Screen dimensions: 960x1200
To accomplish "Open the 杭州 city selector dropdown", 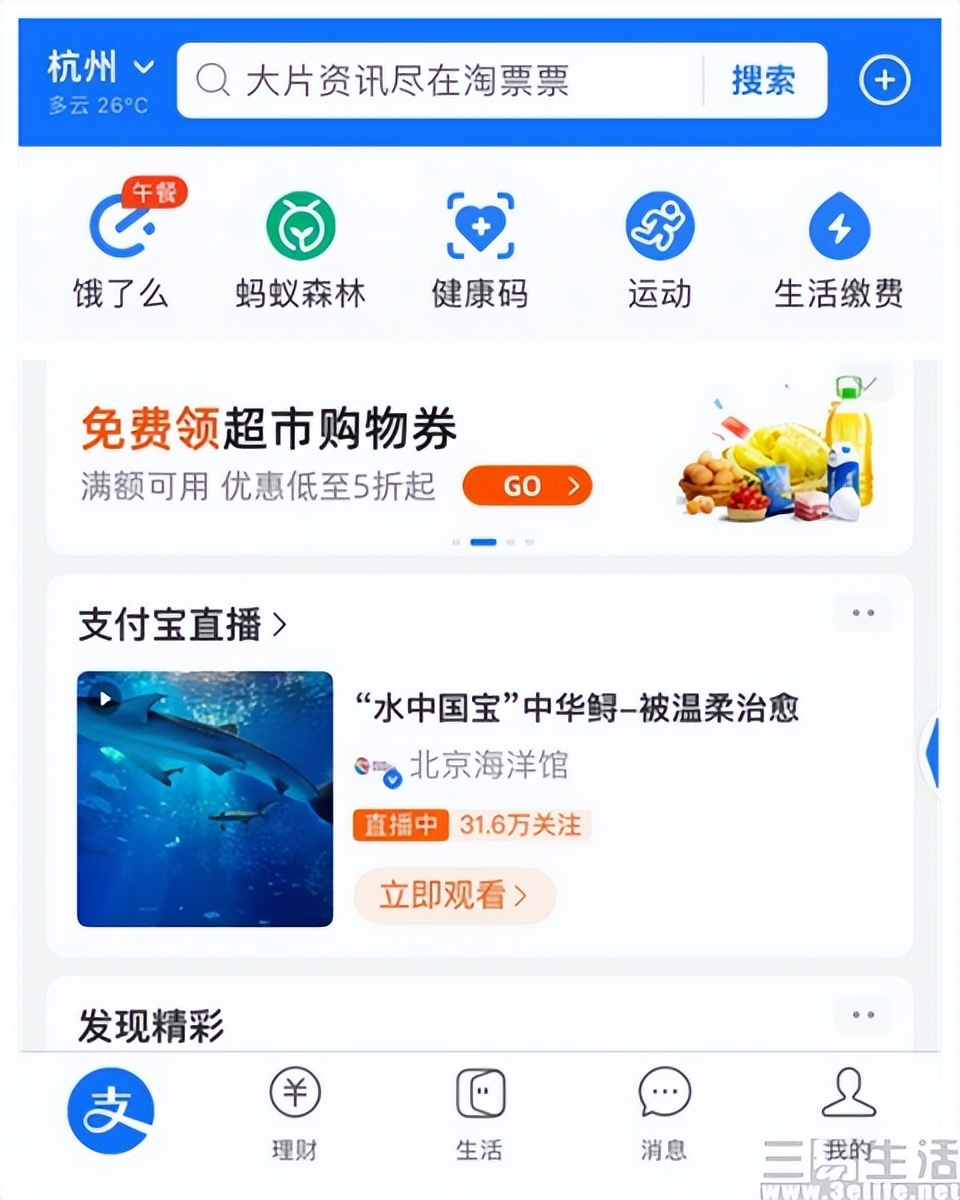I will 93,67.
